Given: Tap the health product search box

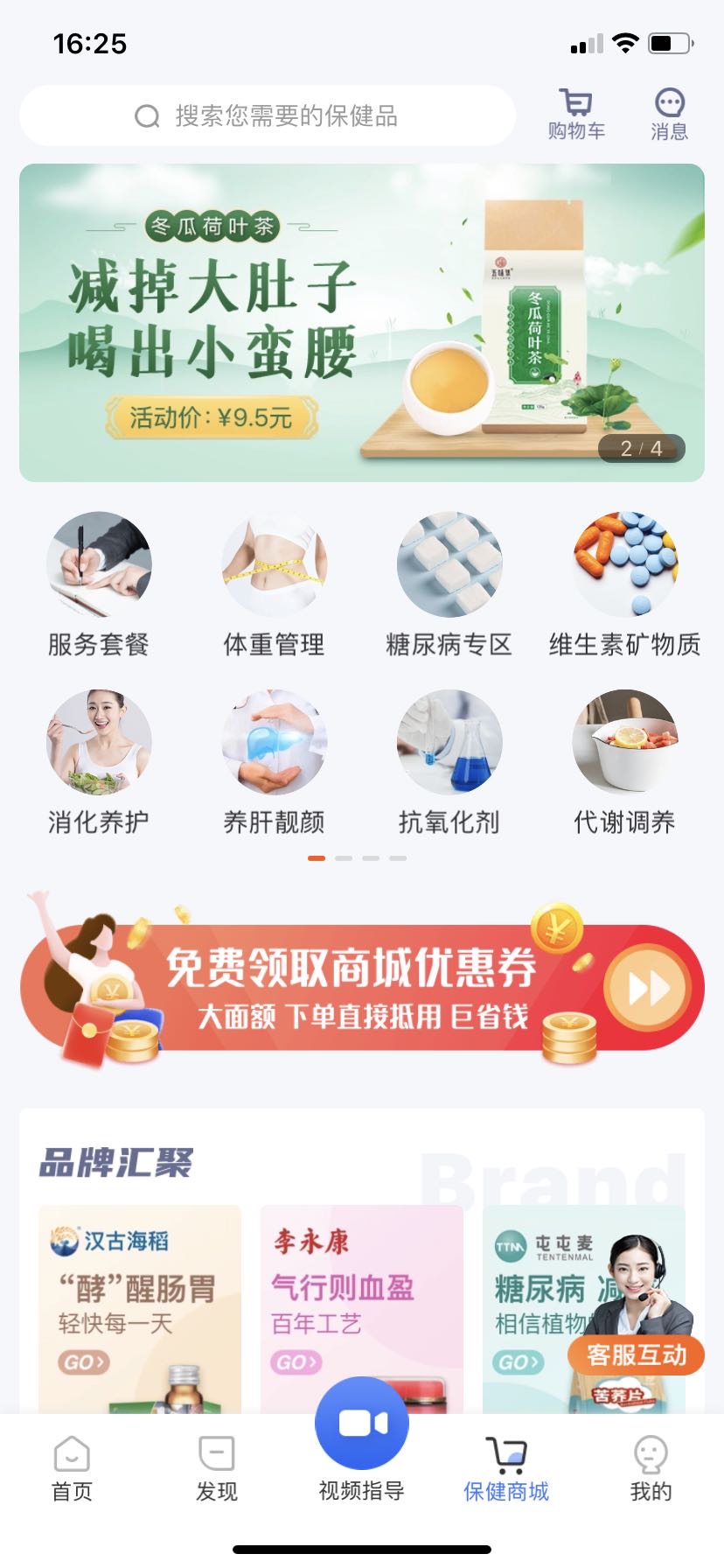Looking at the screenshot, I should (x=268, y=115).
